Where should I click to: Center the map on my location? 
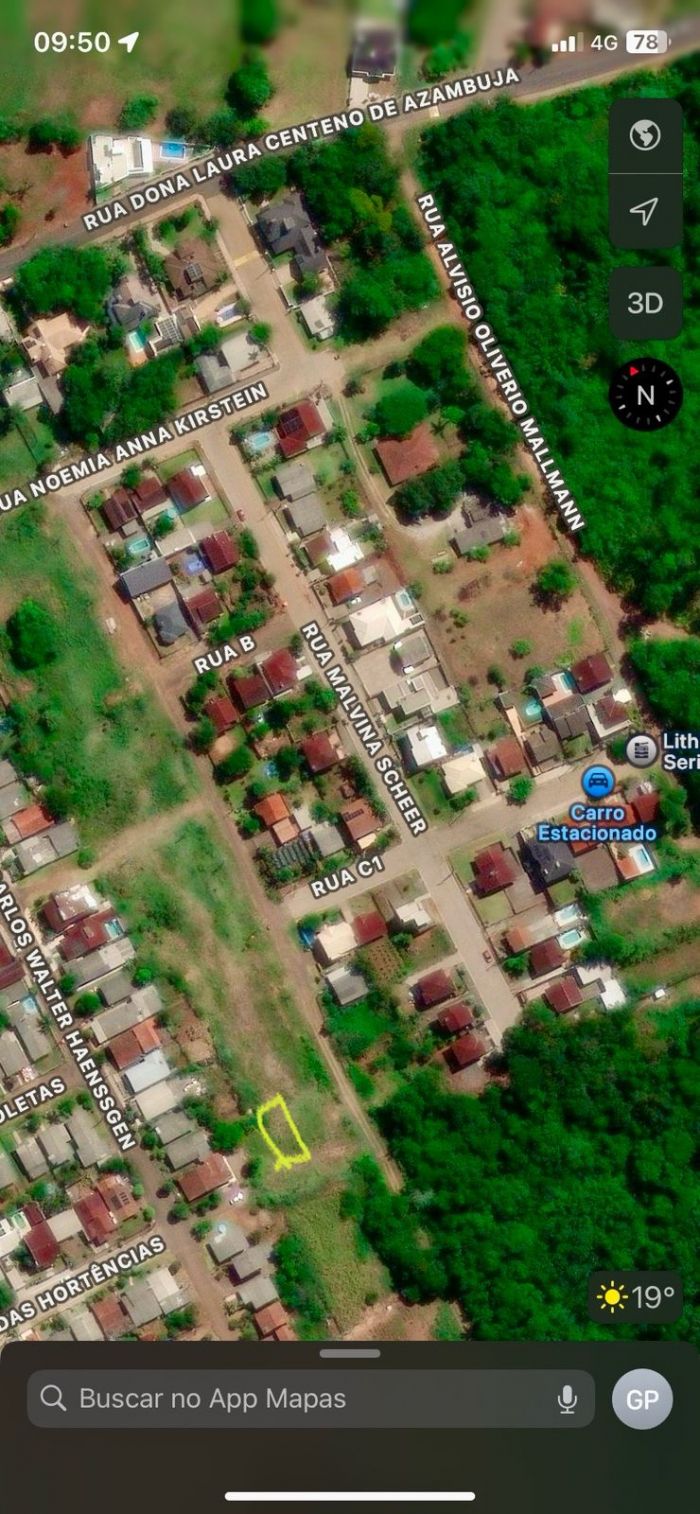[645, 211]
